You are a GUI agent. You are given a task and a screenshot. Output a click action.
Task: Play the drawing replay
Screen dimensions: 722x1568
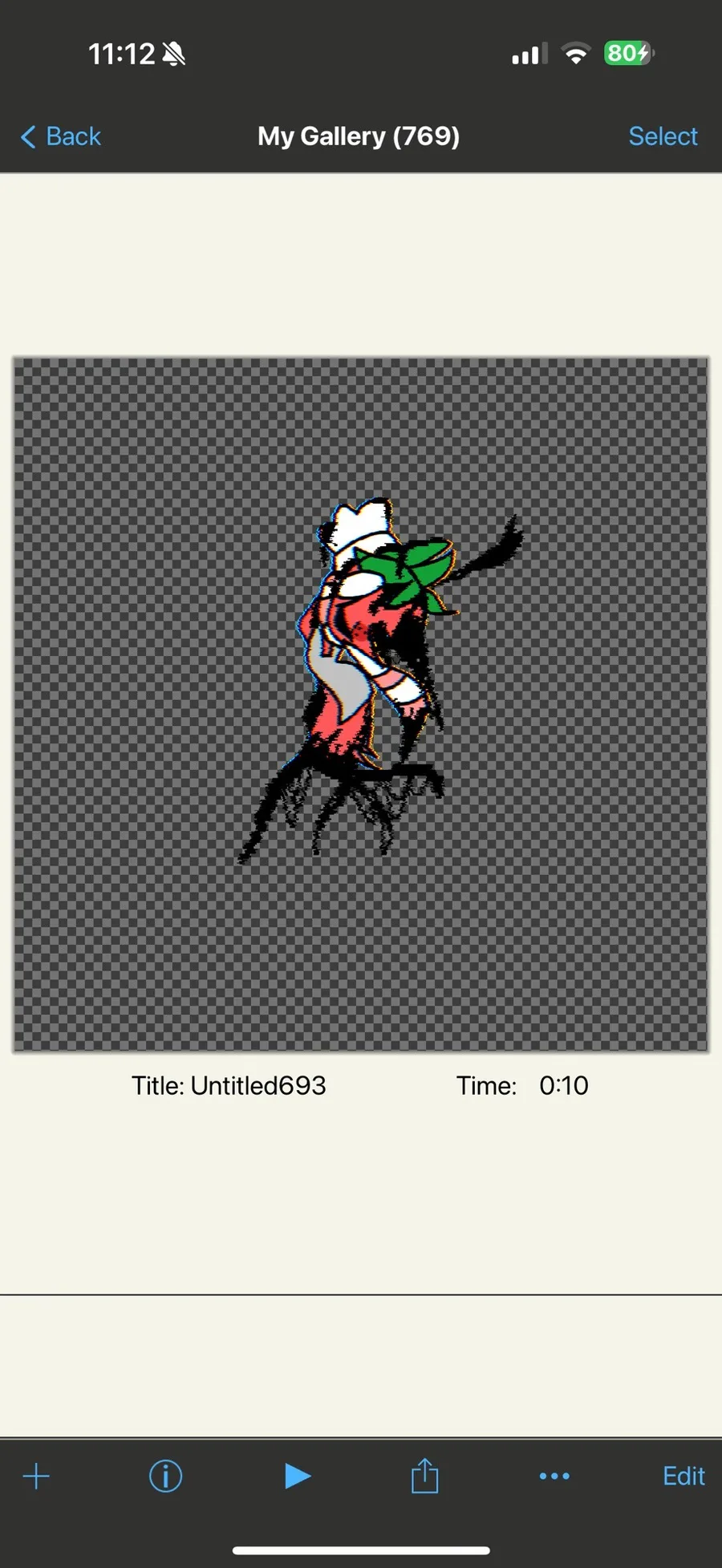[x=298, y=1476]
